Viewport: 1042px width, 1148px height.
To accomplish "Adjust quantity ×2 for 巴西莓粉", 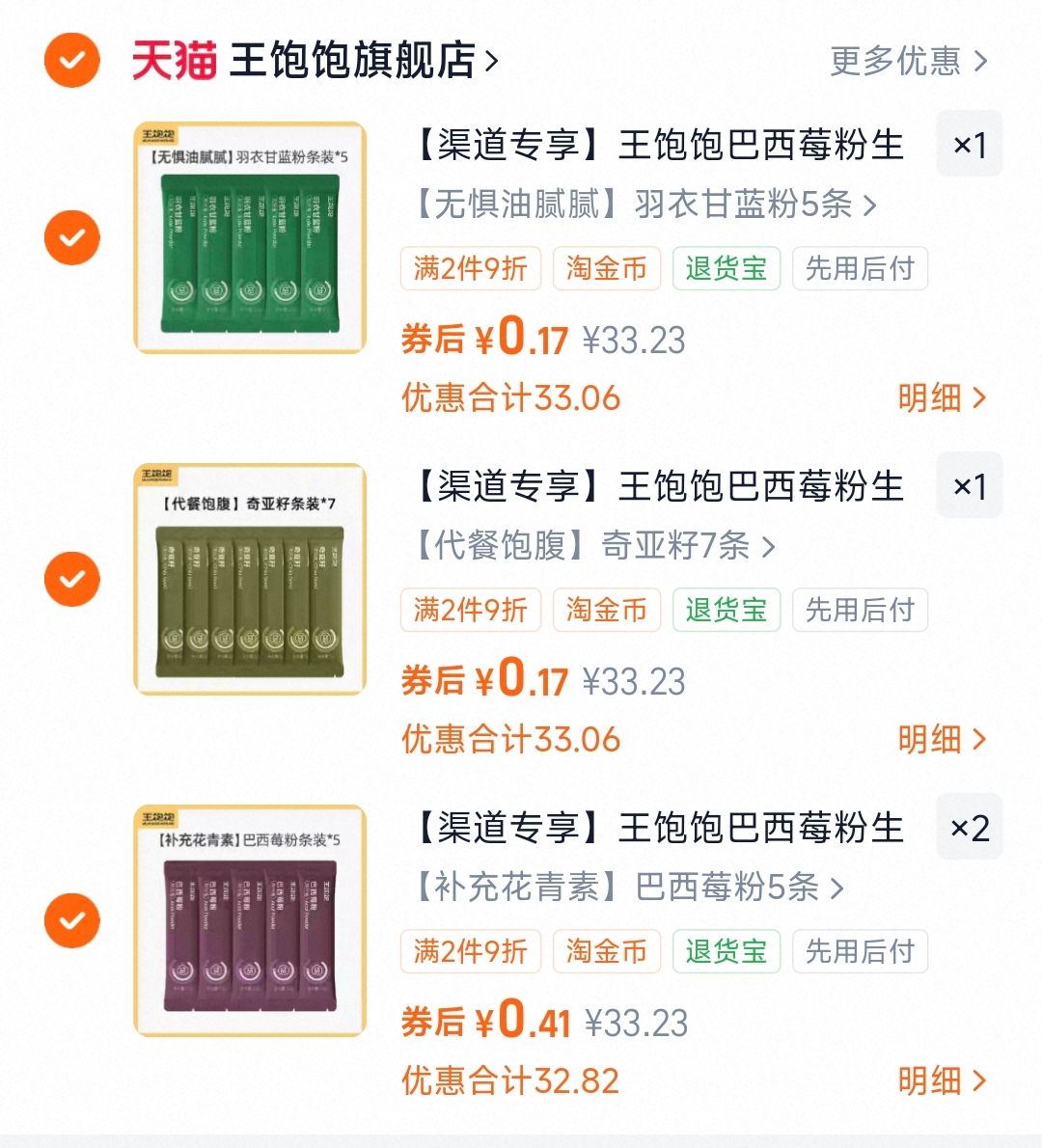I will tap(970, 828).
